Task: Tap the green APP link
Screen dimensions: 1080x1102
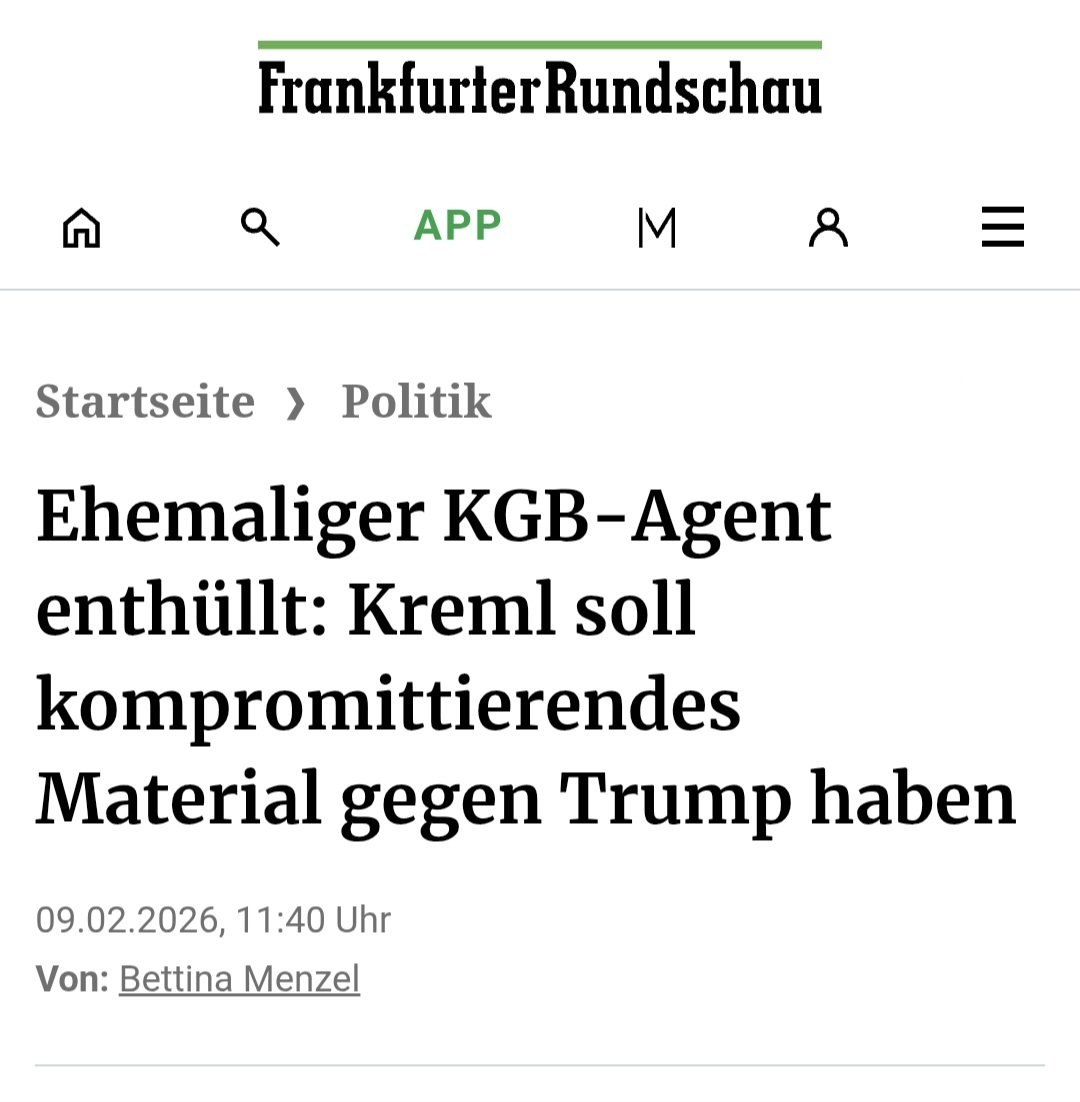Action: coord(458,226)
